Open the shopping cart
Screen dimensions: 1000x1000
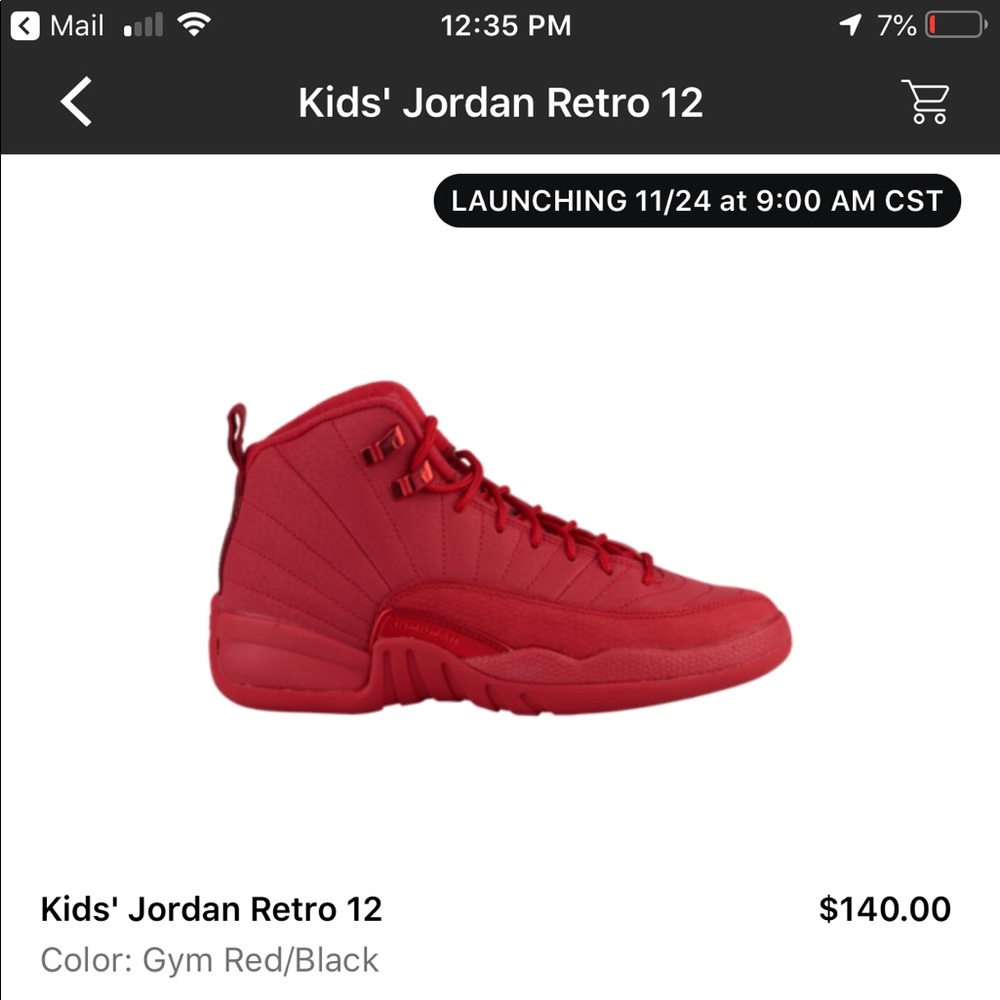[x=925, y=102]
